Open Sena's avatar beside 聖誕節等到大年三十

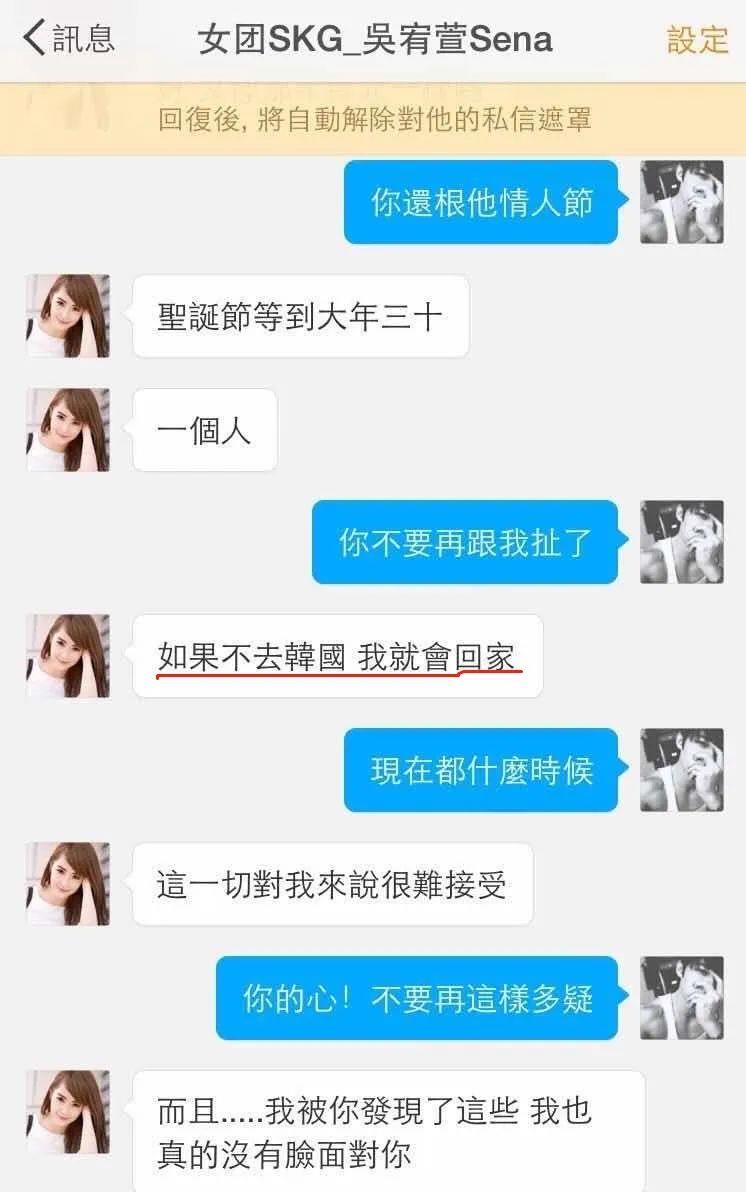tap(68, 316)
